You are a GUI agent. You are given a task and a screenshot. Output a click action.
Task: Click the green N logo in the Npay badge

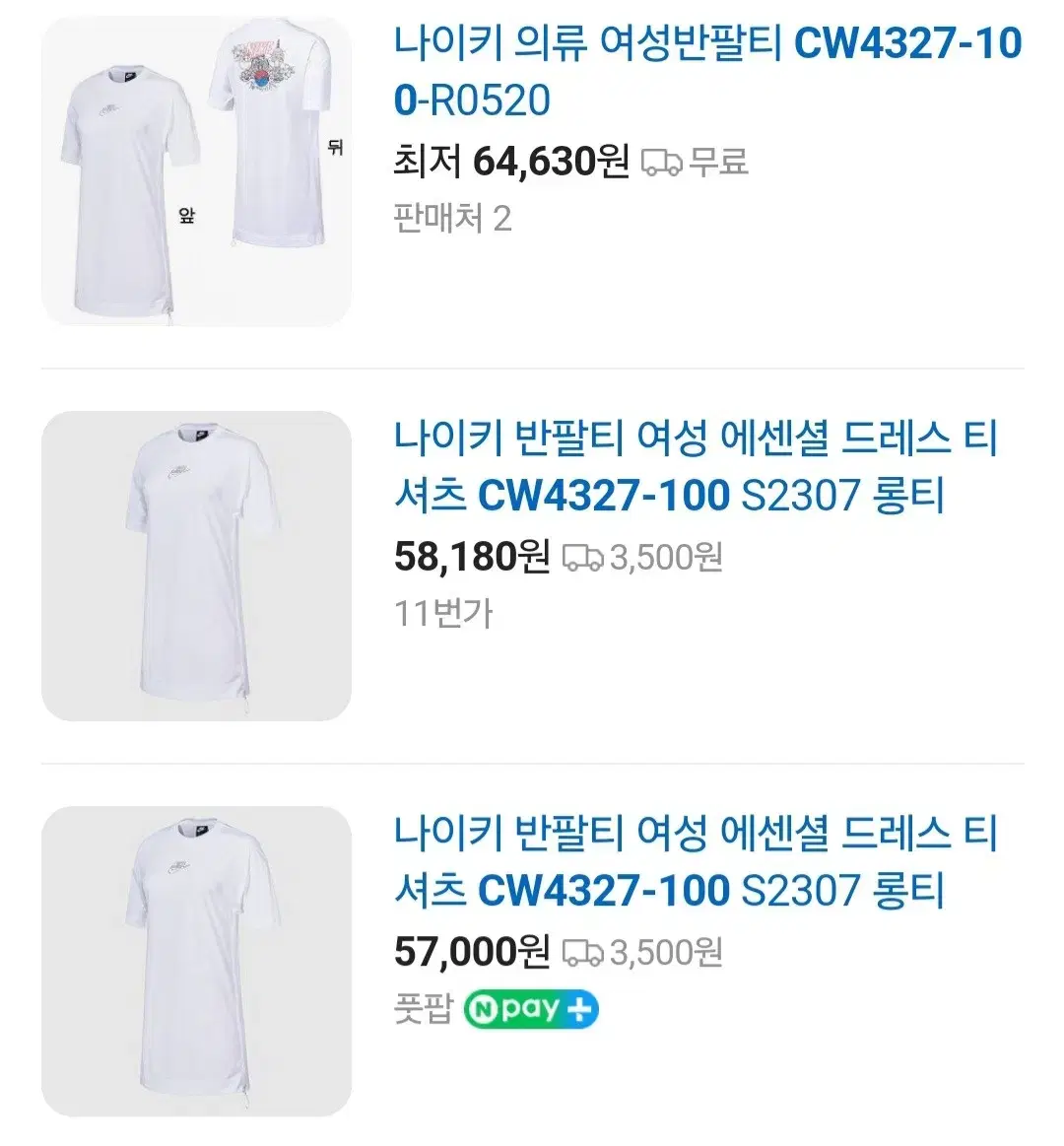(484, 1007)
